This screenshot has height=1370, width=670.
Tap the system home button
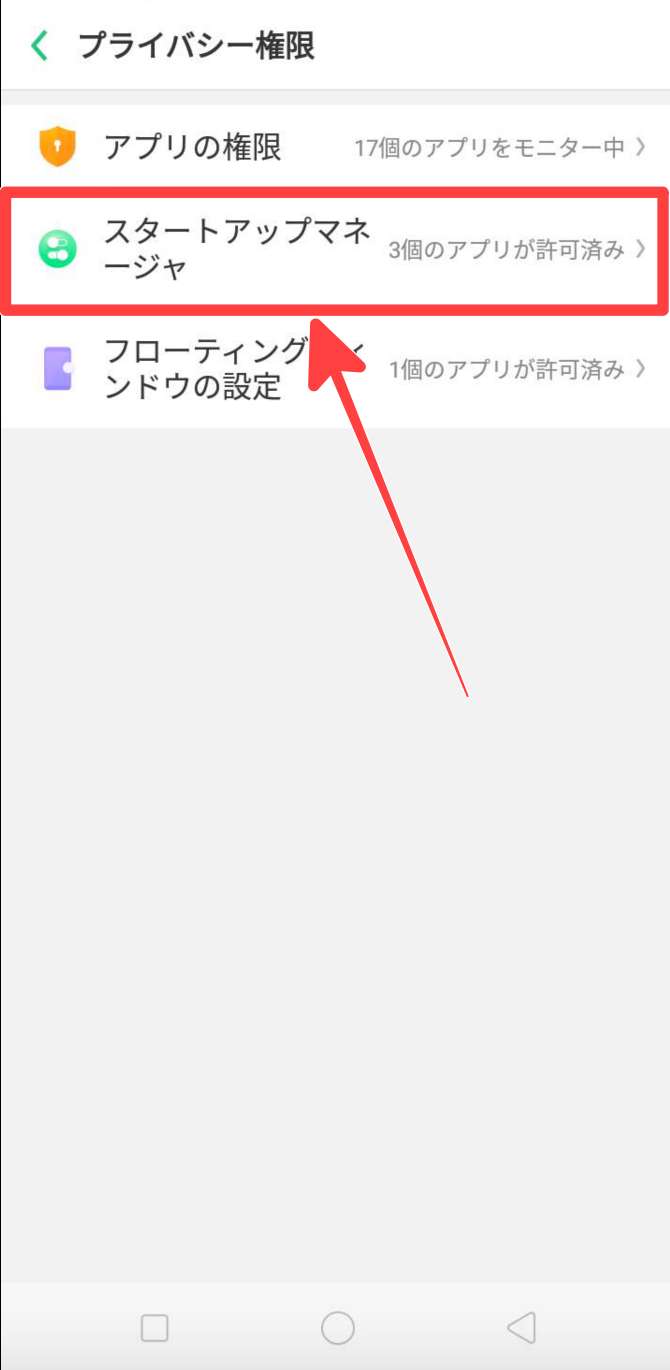click(338, 1327)
